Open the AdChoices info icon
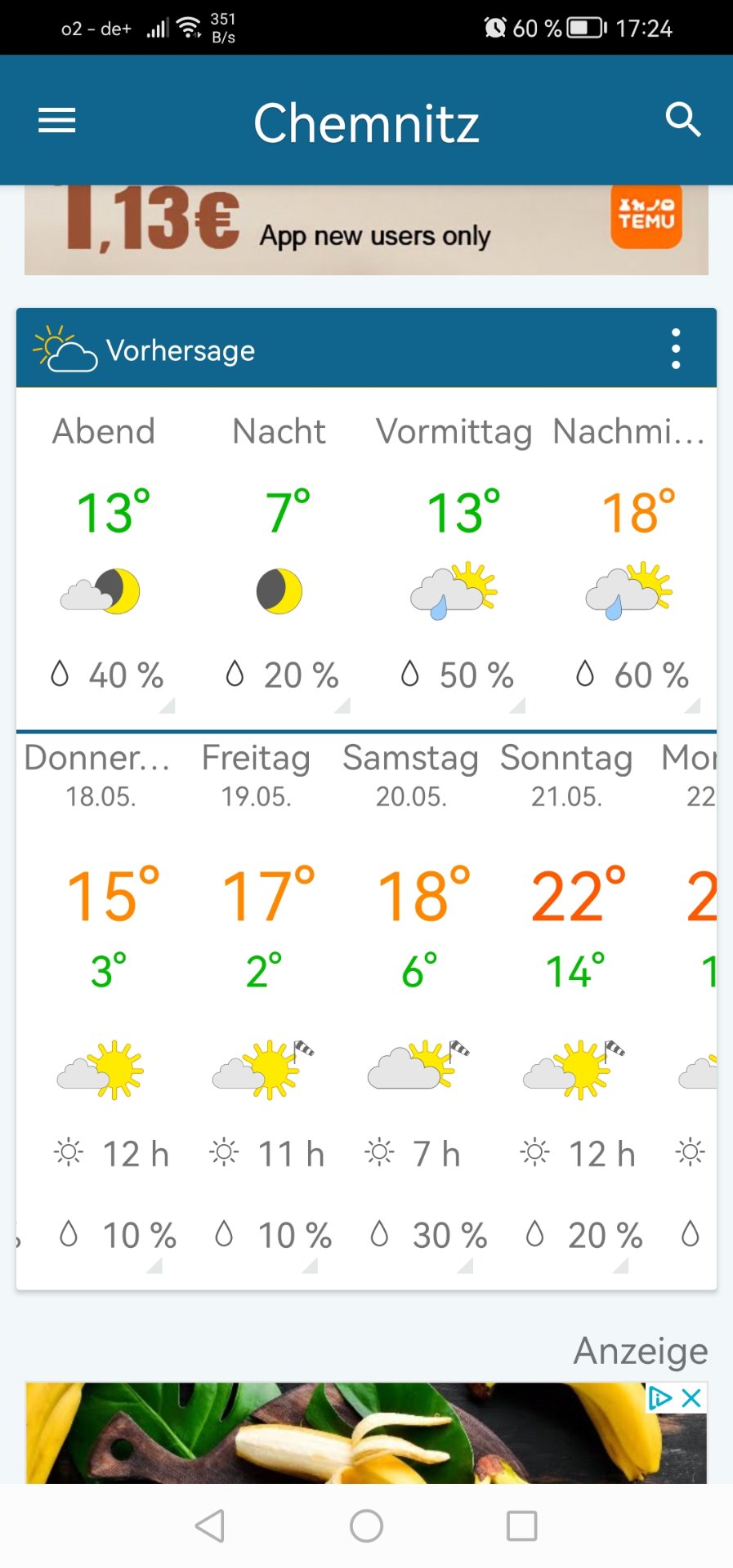The height and width of the screenshot is (1568, 733). click(x=659, y=1398)
